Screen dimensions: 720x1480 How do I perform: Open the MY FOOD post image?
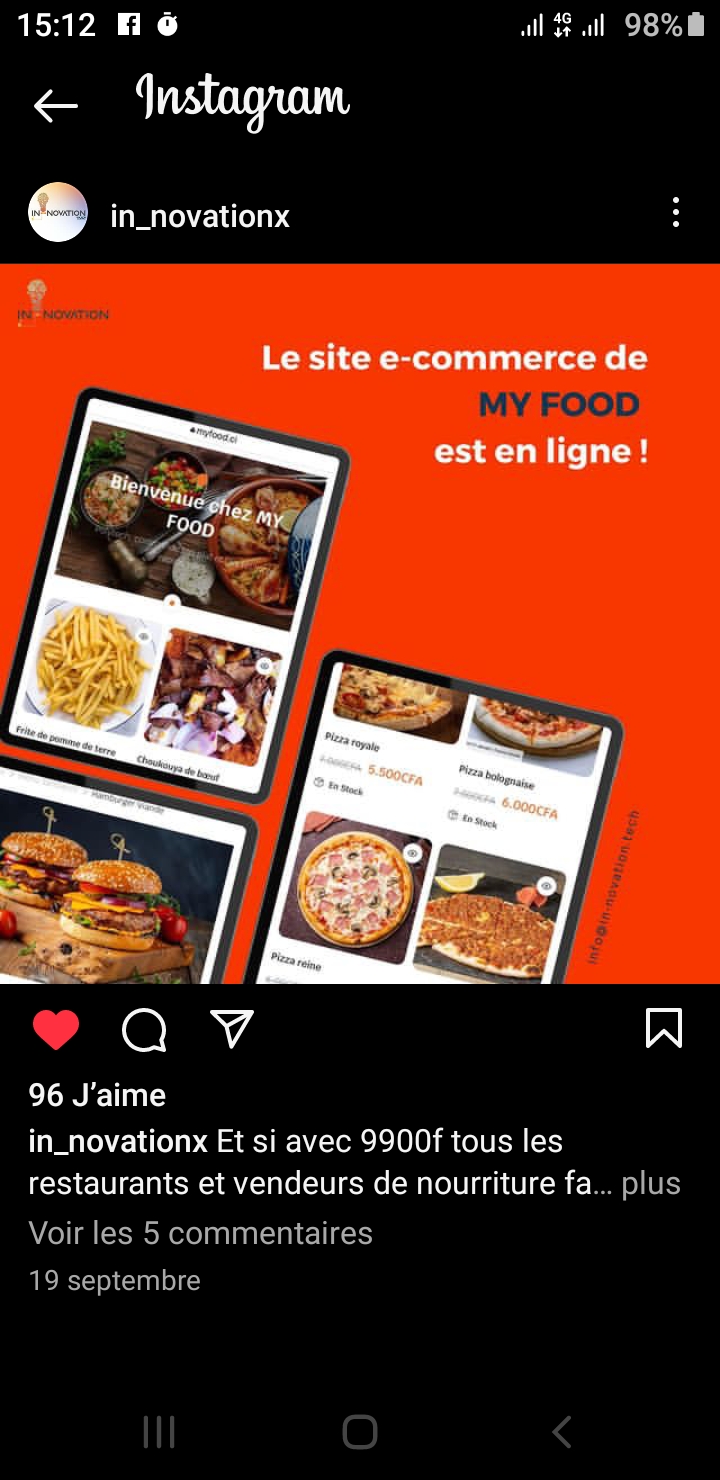(360, 624)
